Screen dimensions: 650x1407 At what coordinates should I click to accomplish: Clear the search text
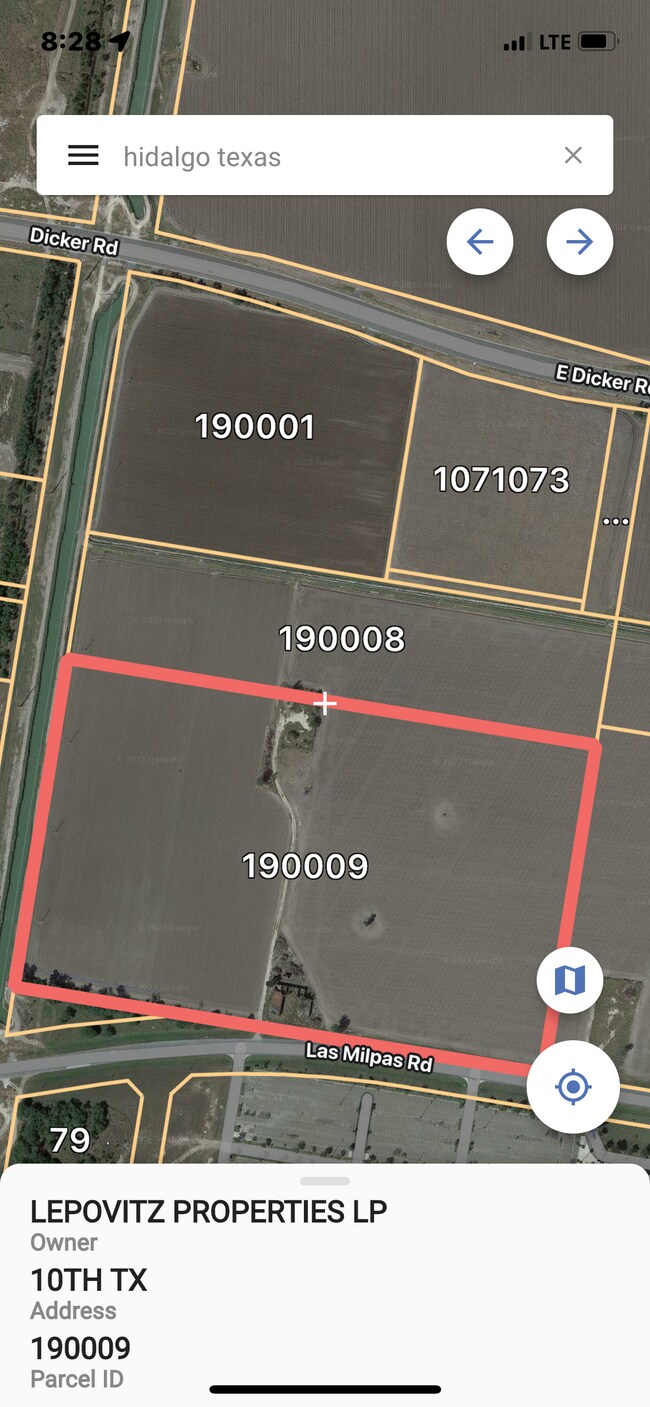click(x=573, y=155)
